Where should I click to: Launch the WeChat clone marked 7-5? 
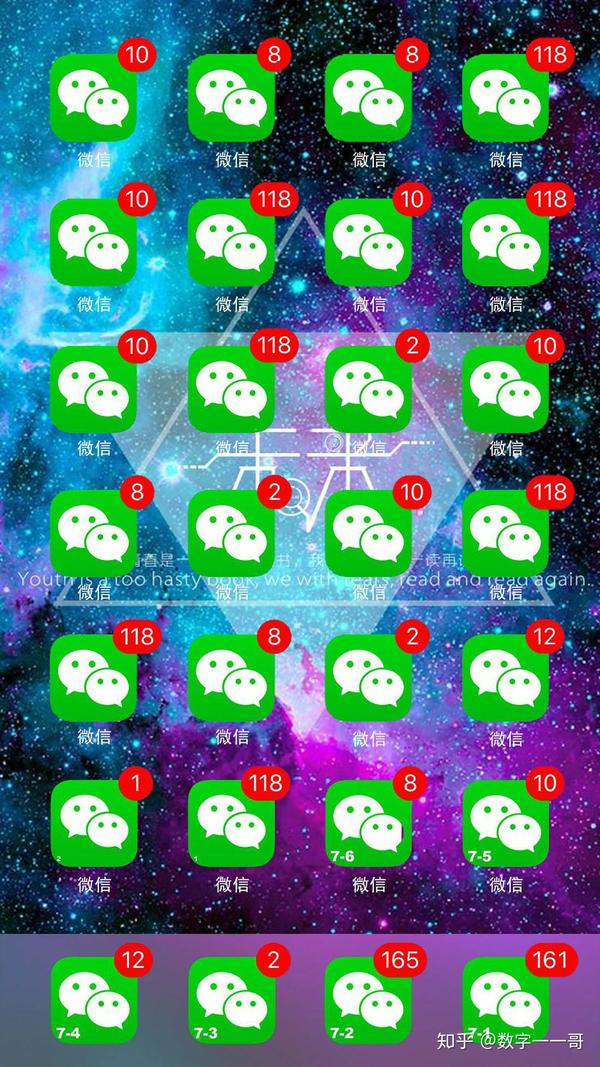(x=505, y=823)
